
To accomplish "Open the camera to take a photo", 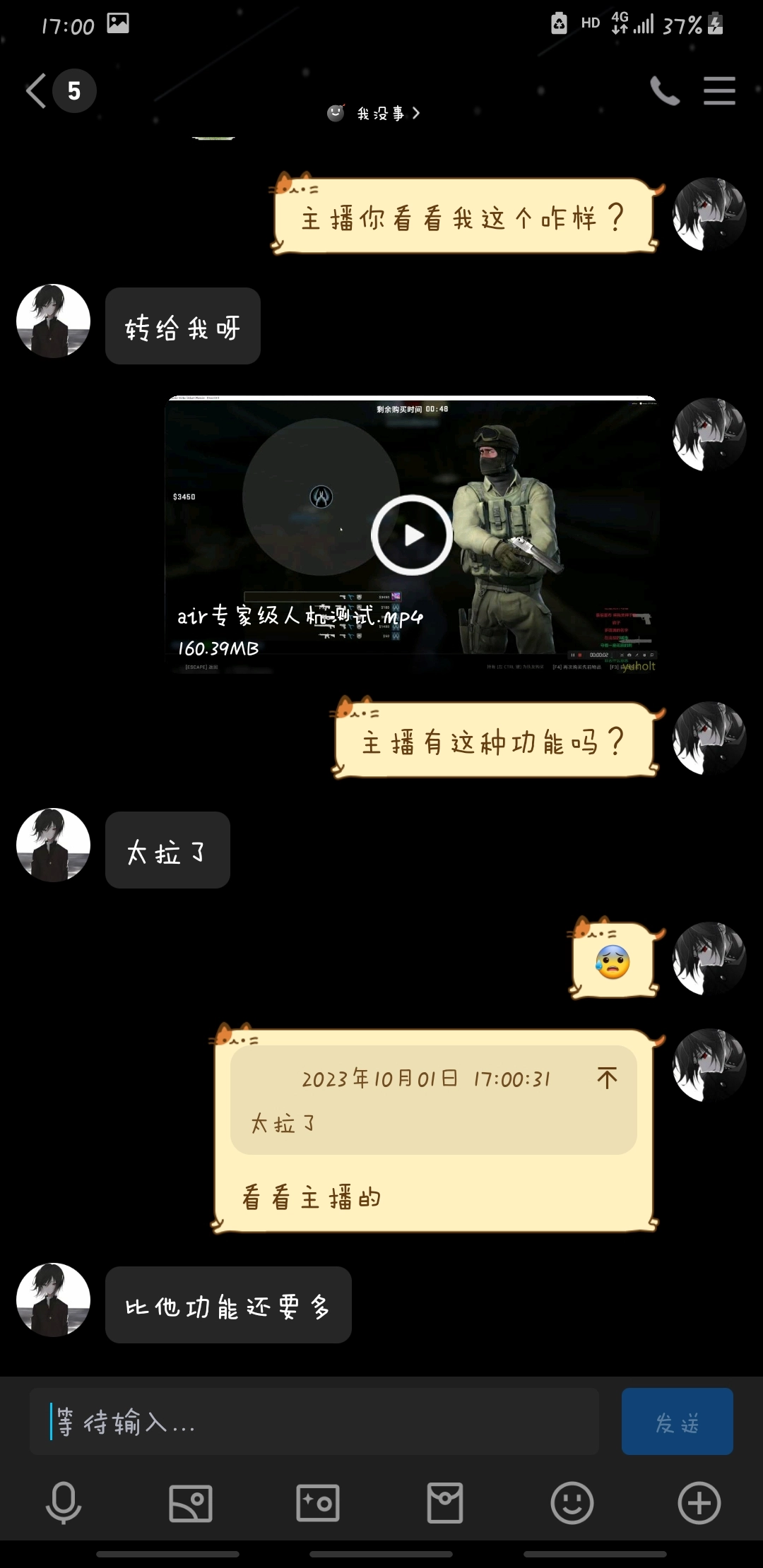I will pos(318,1503).
